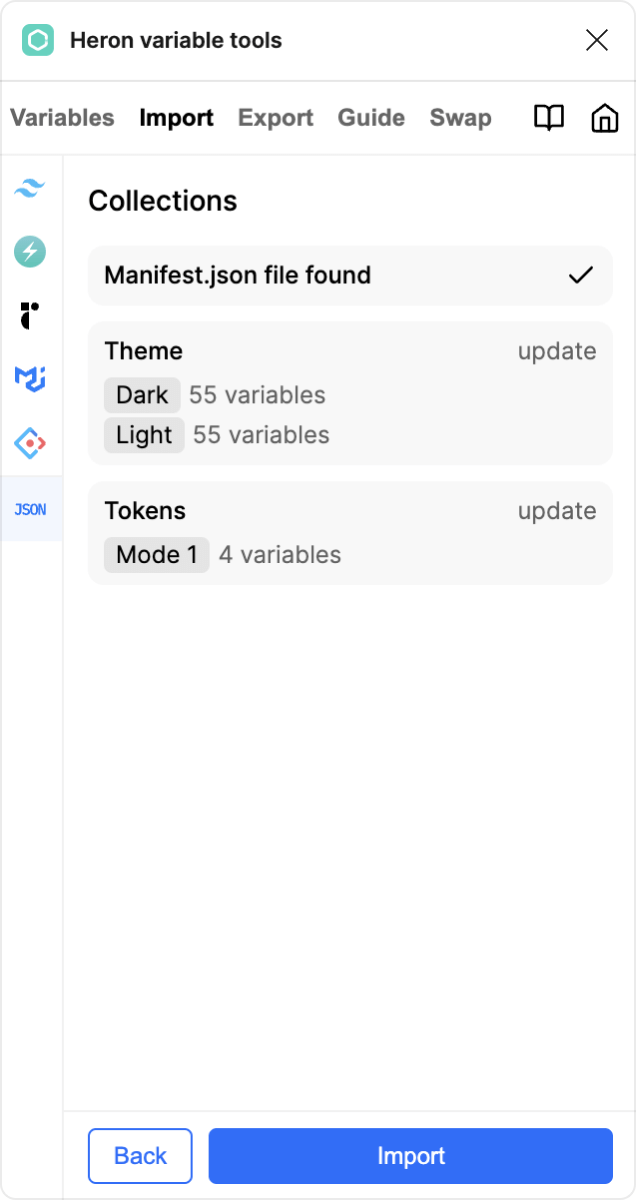The image size is (636, 1200).
Task: Open the documentation book icon
Action: [549, 118]
